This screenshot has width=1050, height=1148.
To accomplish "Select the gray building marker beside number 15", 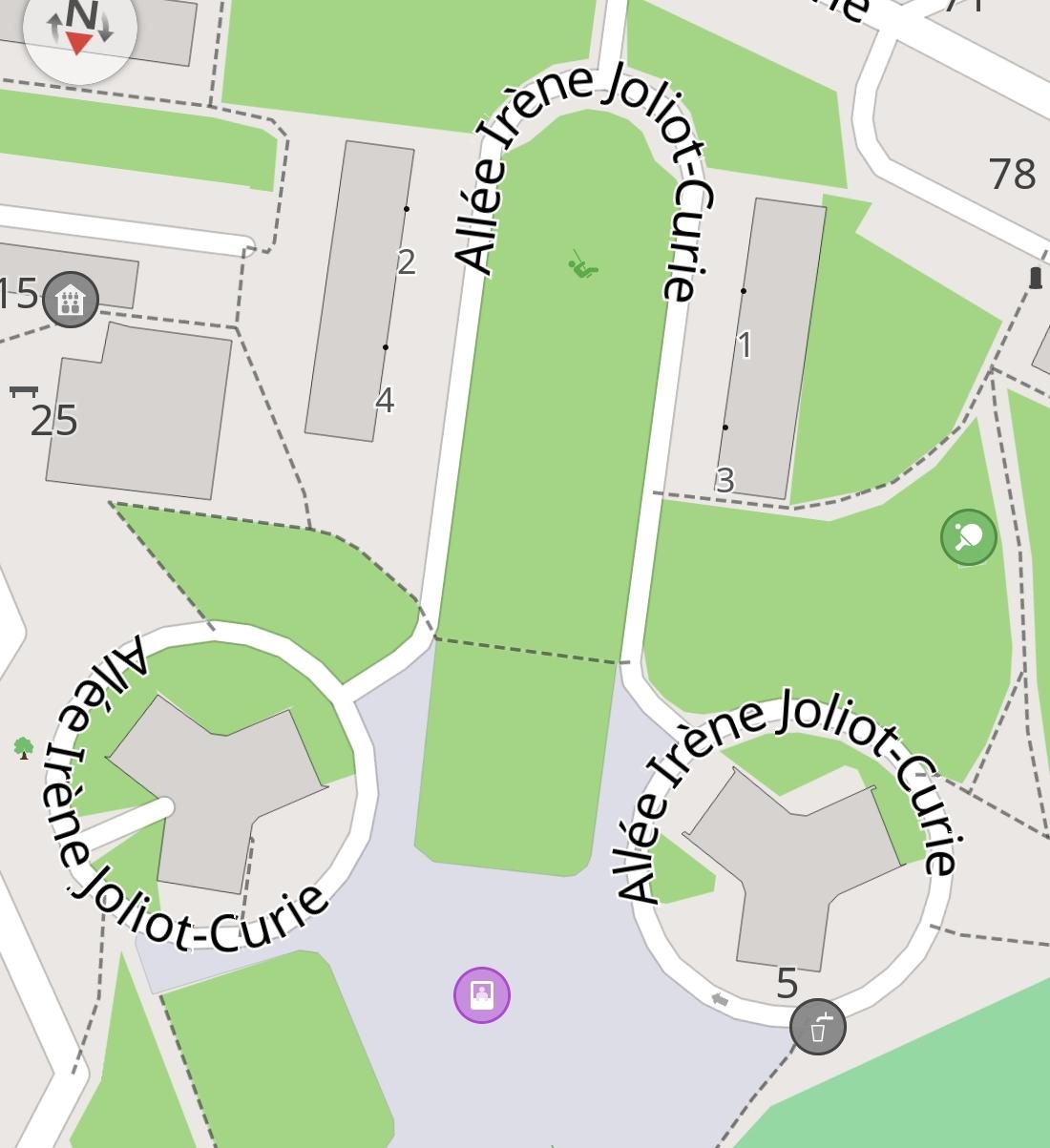I will (x=72, y=300).
